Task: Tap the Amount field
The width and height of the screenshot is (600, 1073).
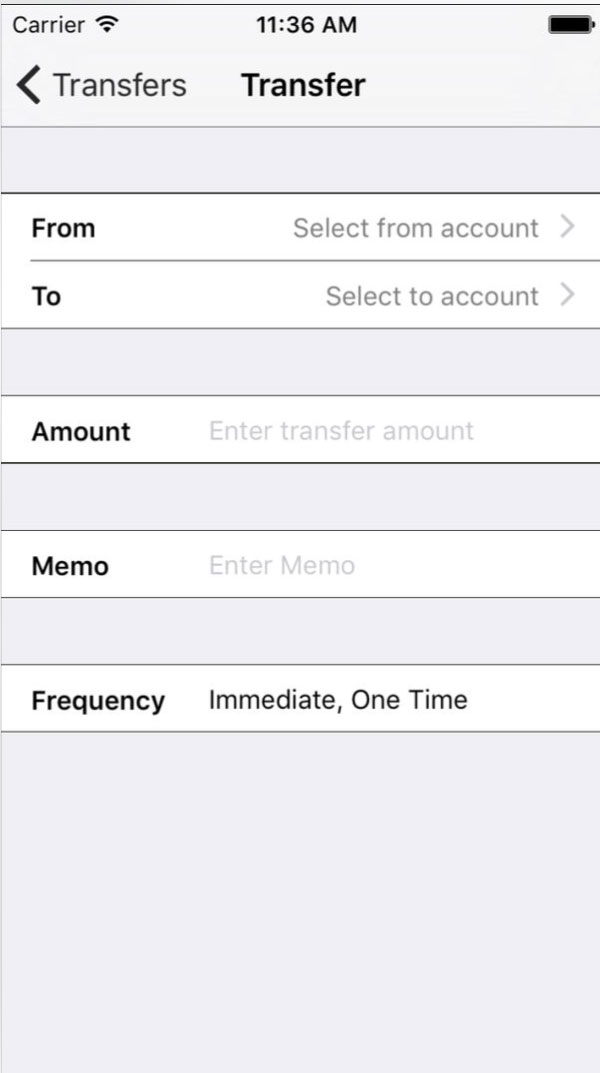Action: click(341, 431)
